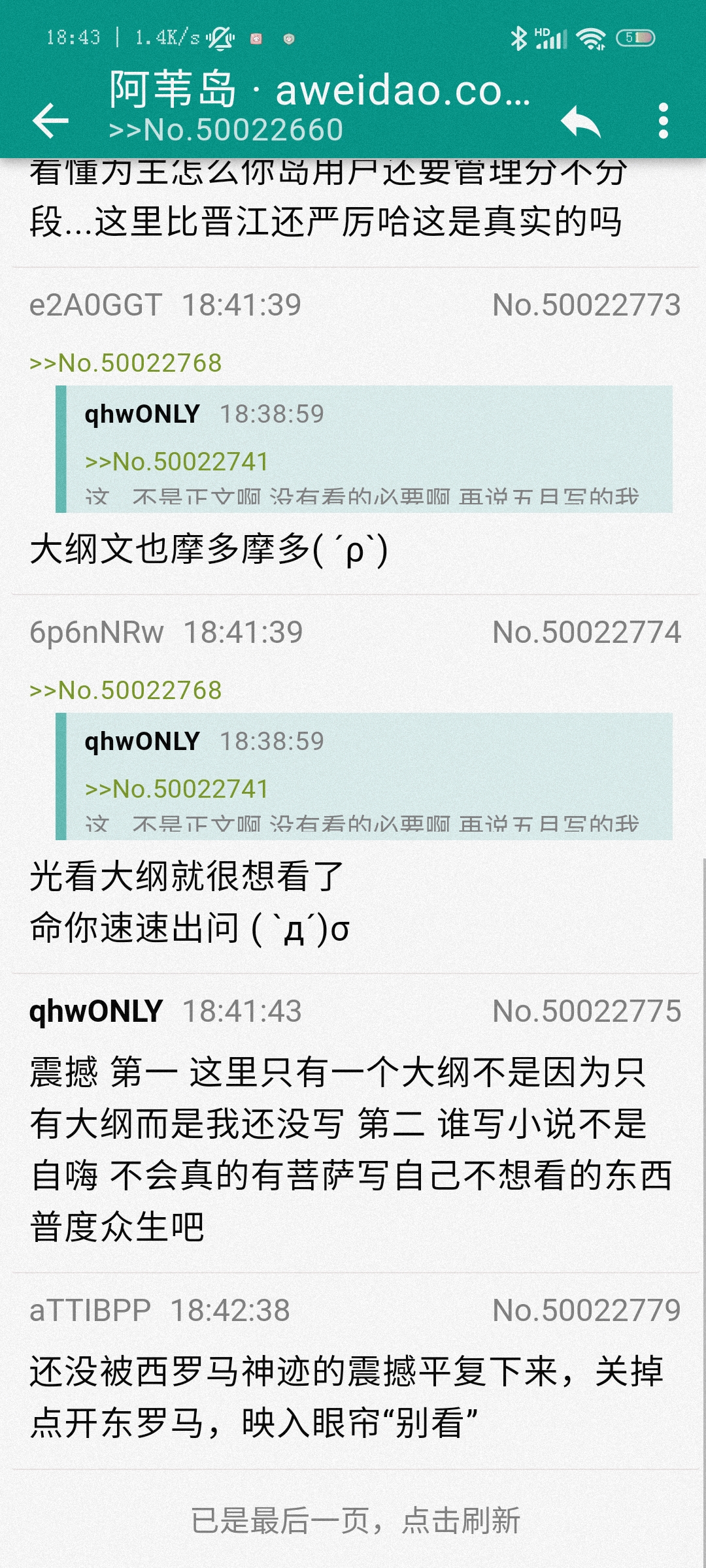This screenshot has height=1568, width=706.
Task: Reply to this thread
Action: (580, 120)
